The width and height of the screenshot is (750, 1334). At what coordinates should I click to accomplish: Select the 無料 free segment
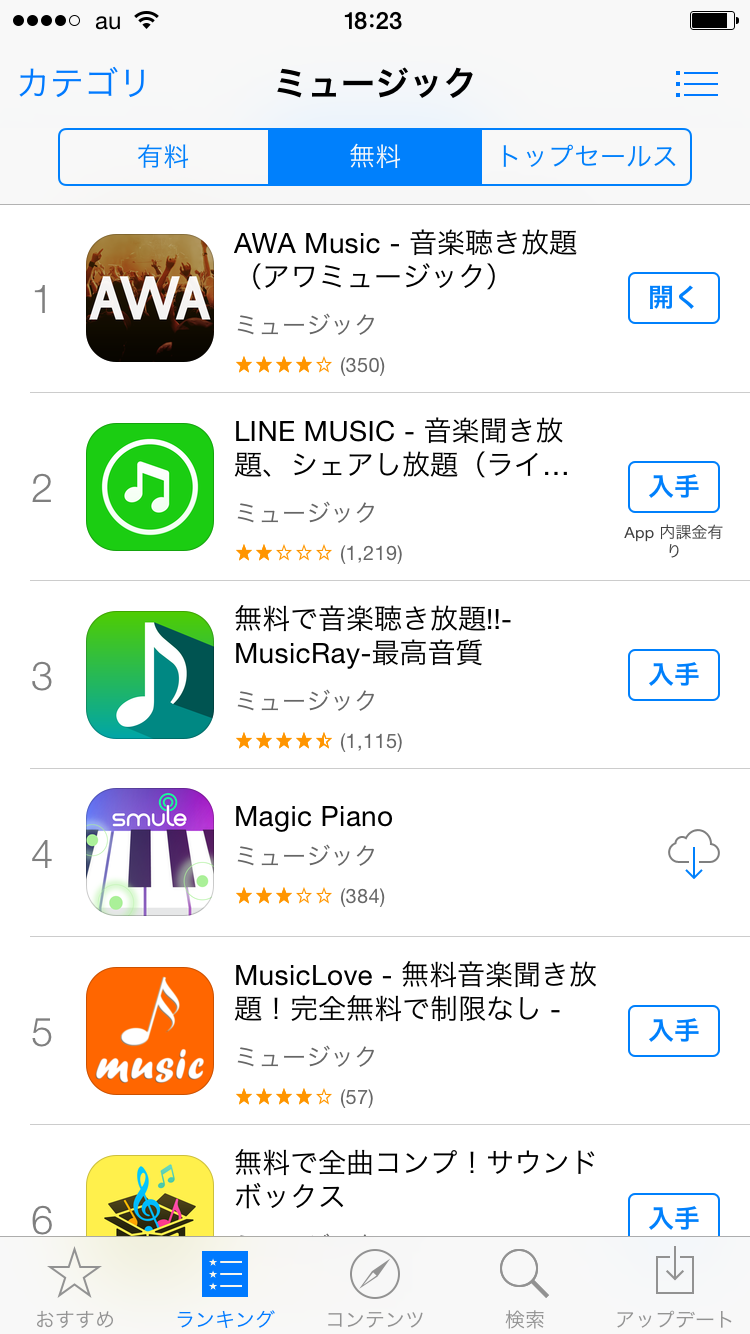click(x=375, y=157)
